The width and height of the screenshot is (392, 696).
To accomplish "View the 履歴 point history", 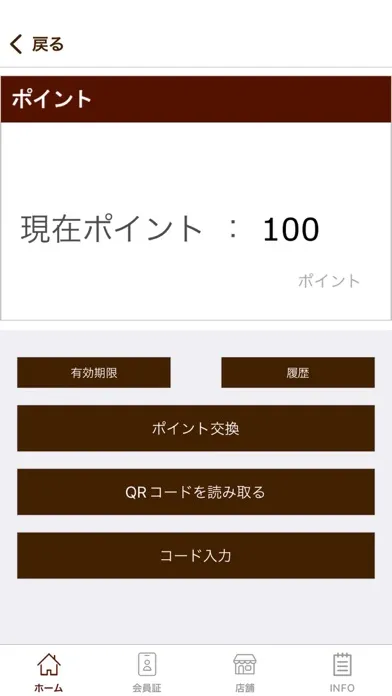I will tap(298, 372).
